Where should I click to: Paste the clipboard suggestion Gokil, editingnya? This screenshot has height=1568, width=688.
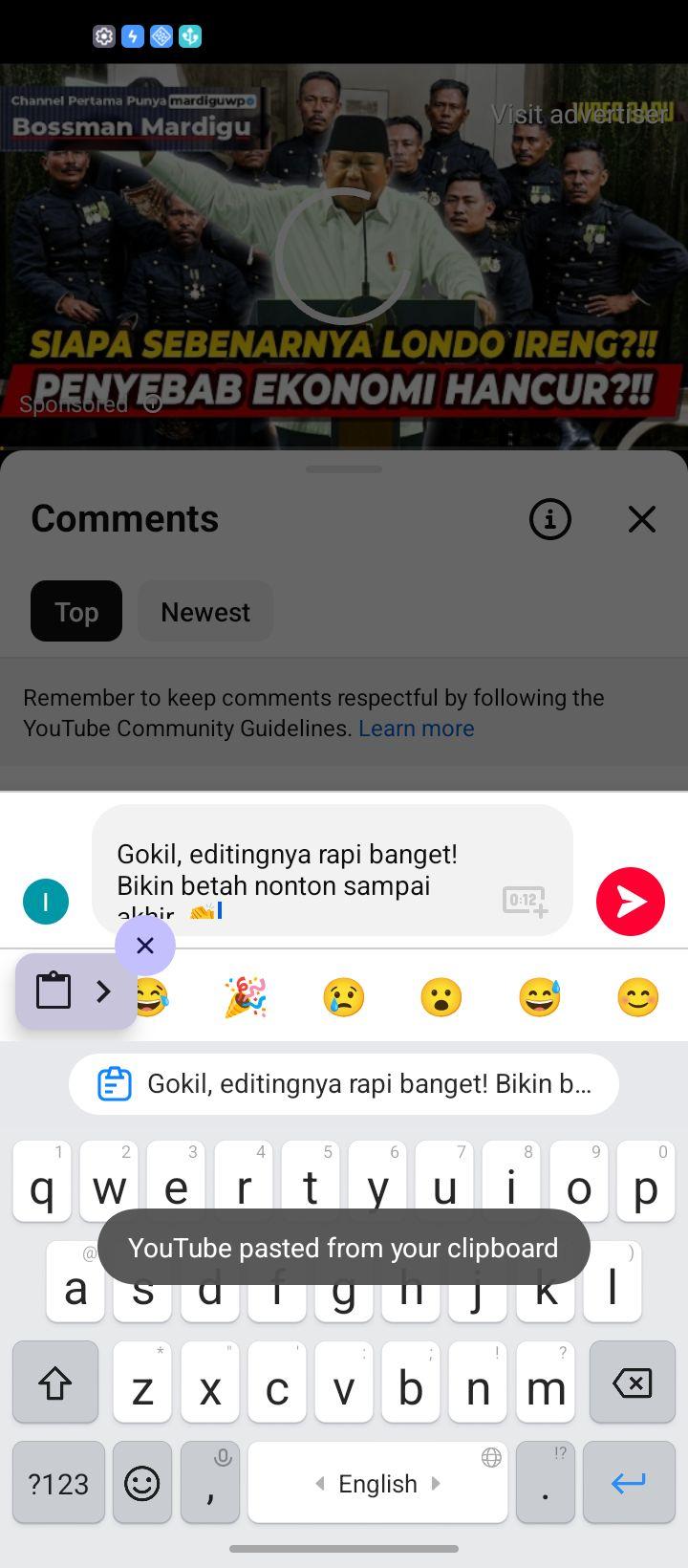pyautogui.click(x=344, y=1084)
